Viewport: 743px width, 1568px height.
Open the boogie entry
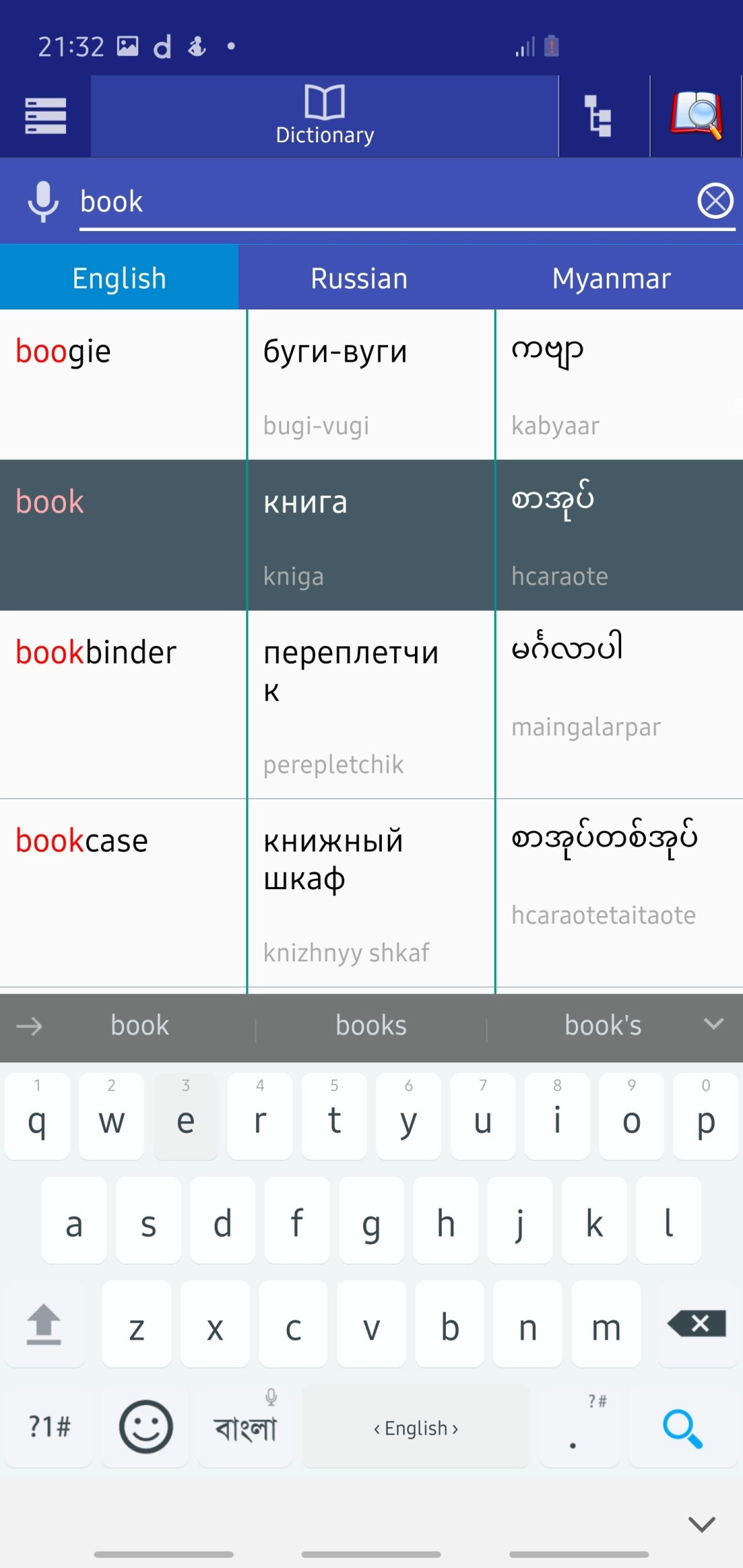click(x=122, y=384)
